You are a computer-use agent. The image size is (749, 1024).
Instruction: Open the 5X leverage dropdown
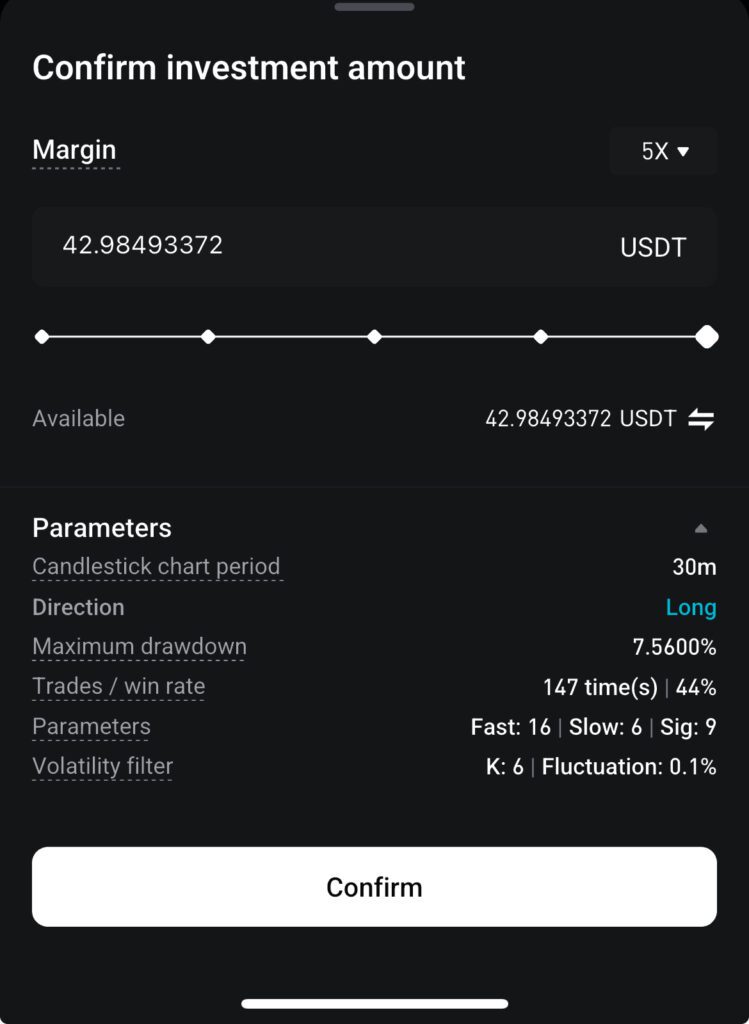(664, 152)
